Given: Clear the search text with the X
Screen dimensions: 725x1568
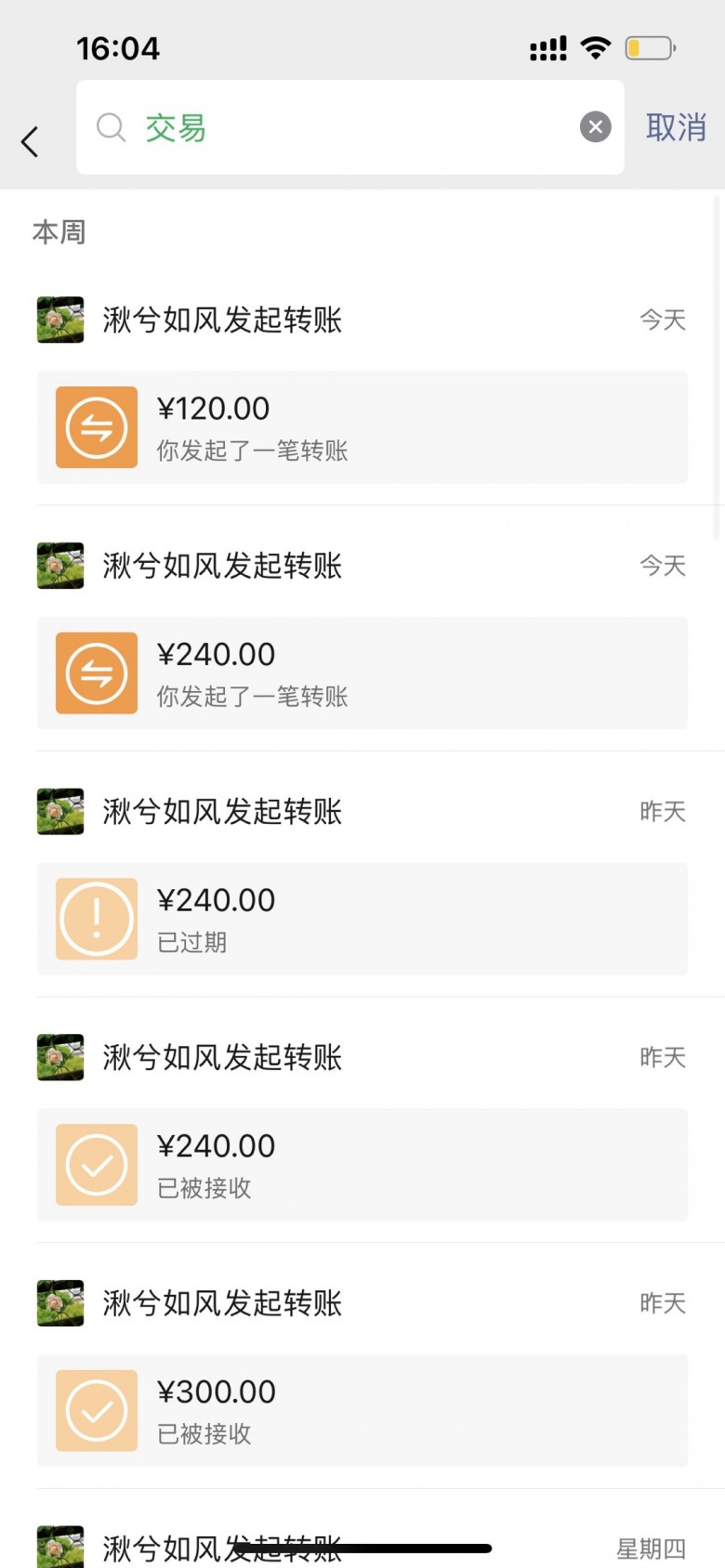Looking at the screenshot, I should click(x=596, y=127).
